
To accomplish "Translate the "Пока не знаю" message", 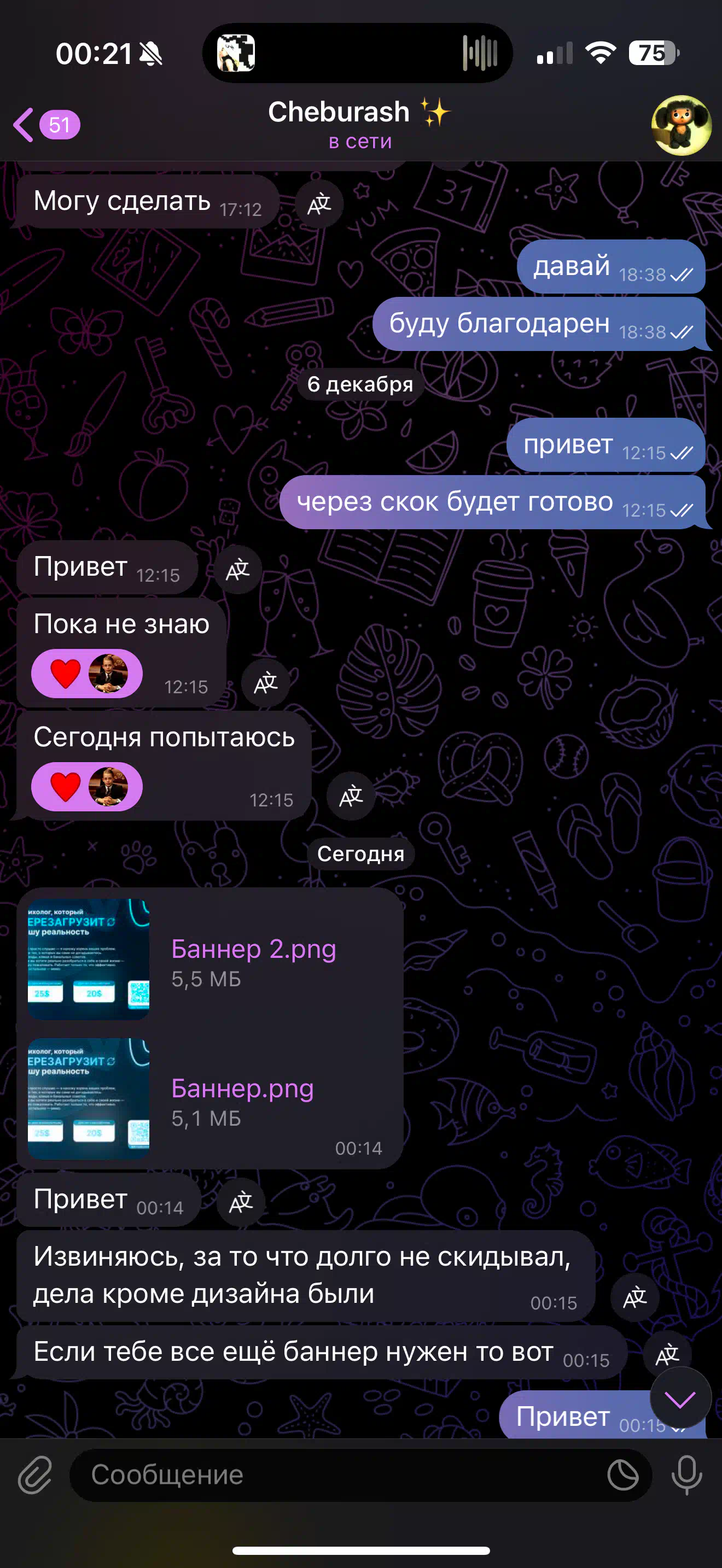I will point(265,683).
